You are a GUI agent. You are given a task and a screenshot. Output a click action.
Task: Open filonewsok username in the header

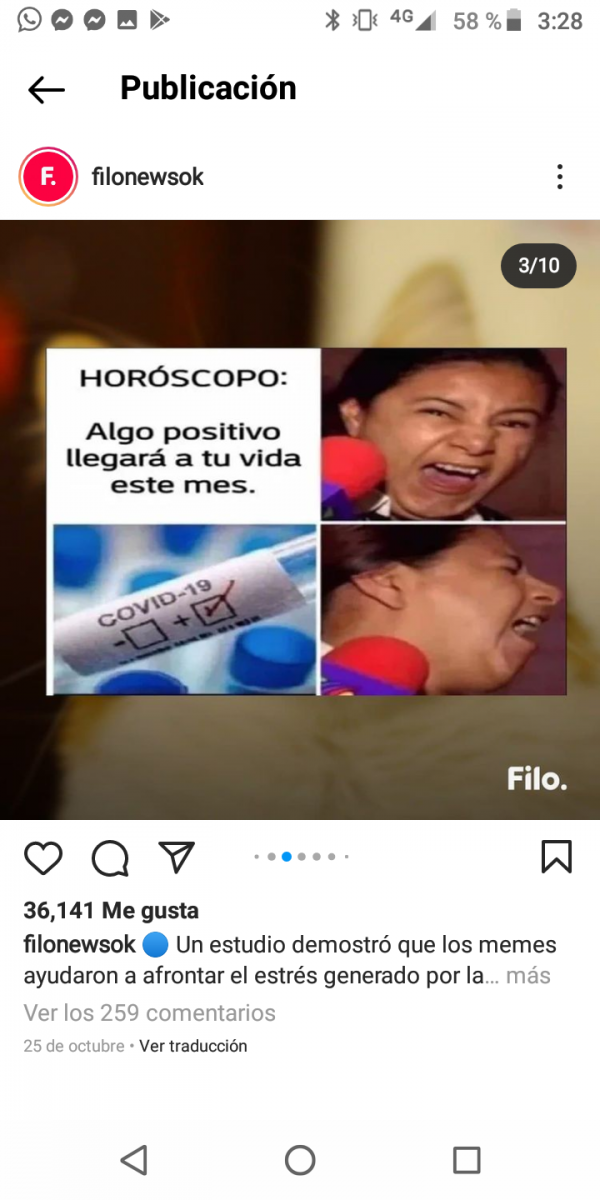point(147,177)
